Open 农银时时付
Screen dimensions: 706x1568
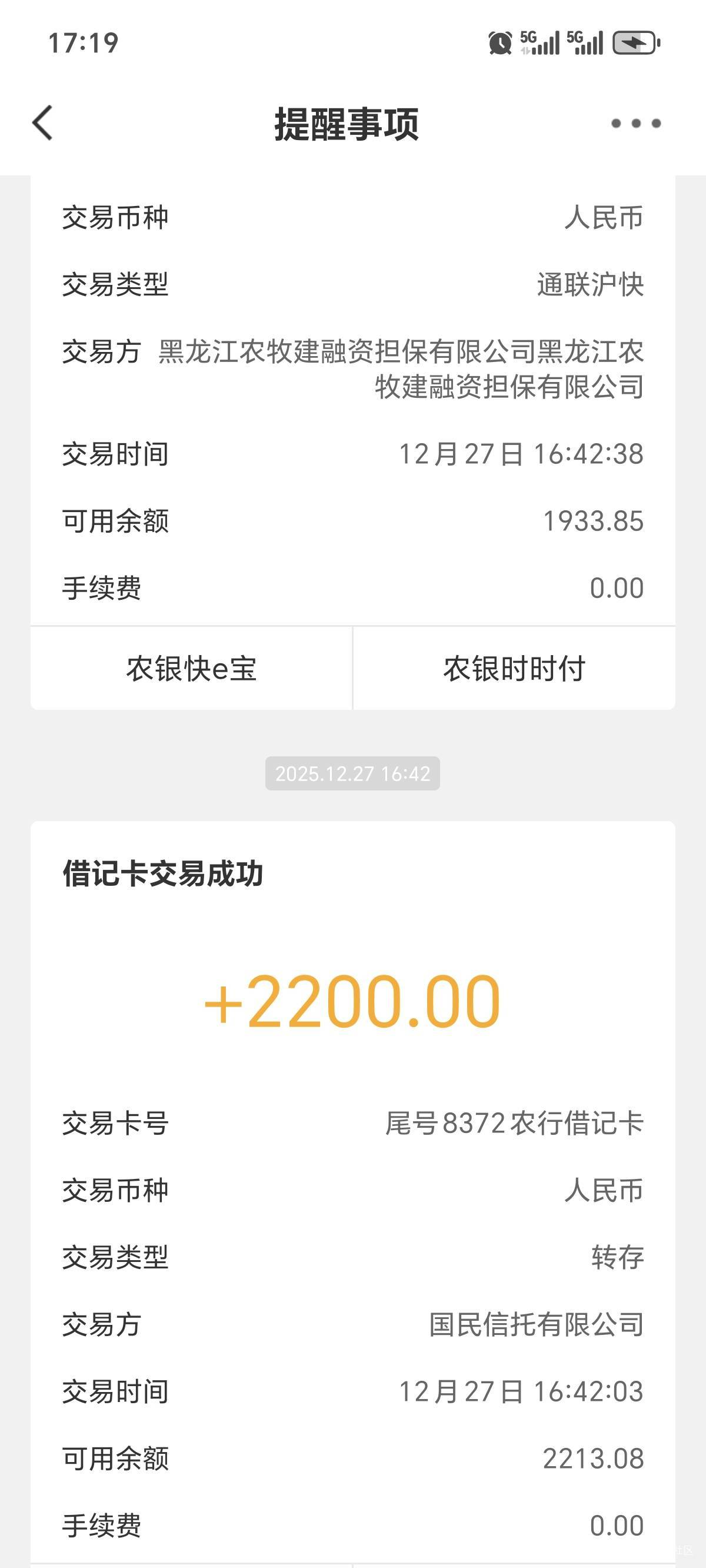coord(514,669)
